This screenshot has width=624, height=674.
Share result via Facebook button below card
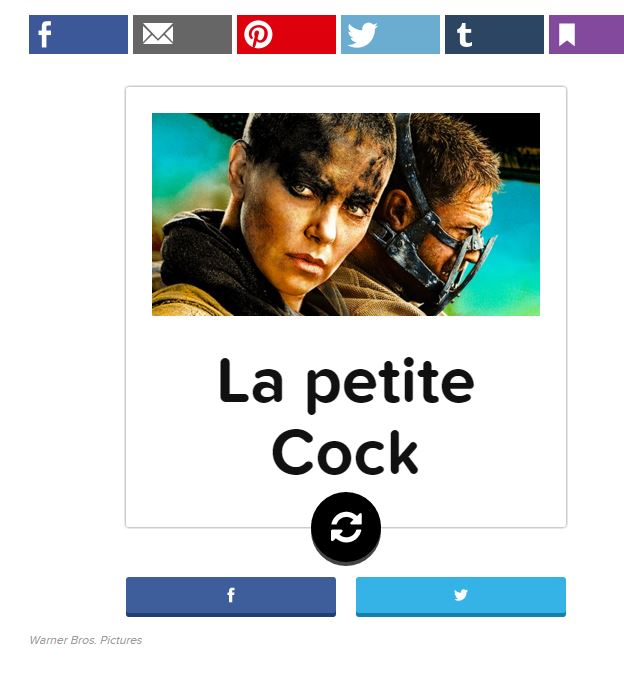tap(231, 596)
